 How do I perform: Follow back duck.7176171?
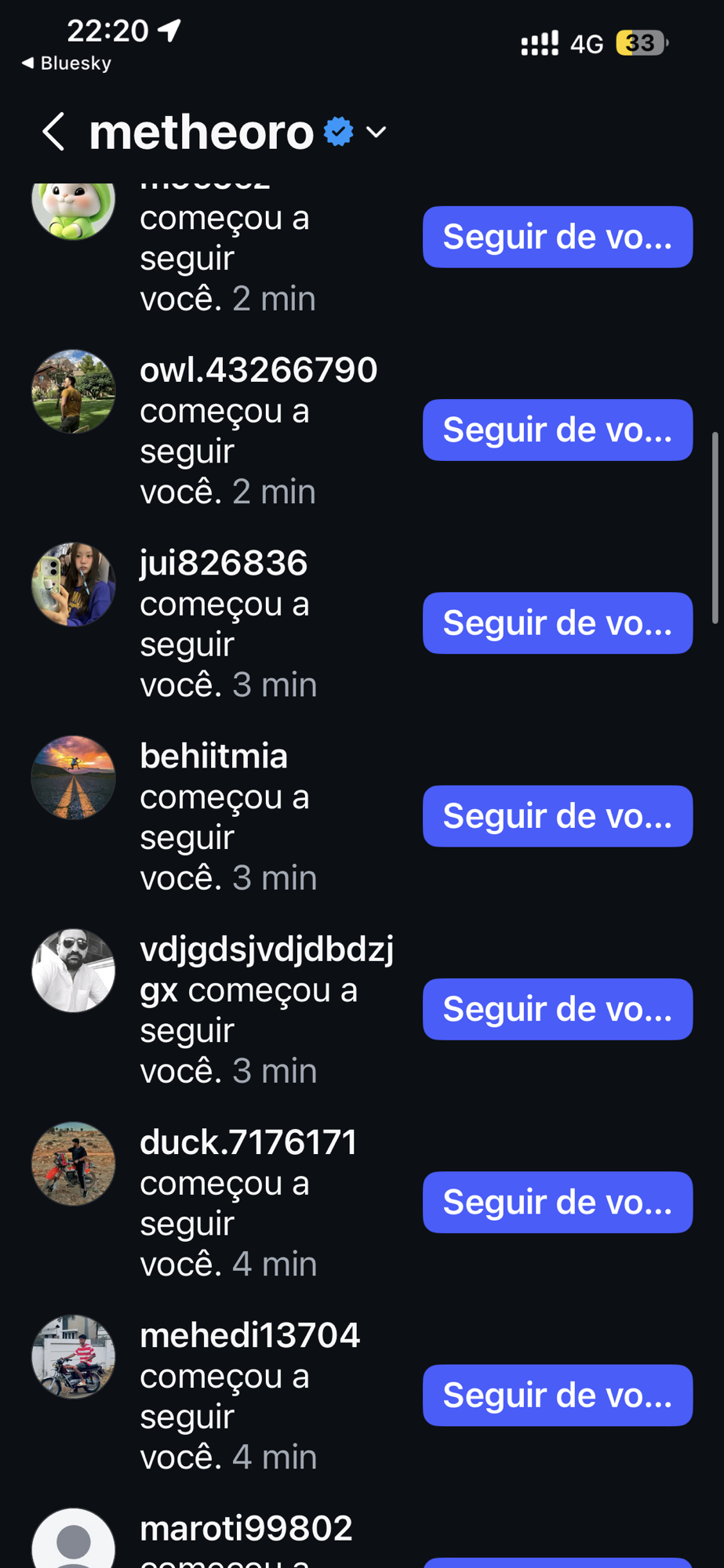point(557,1202)
